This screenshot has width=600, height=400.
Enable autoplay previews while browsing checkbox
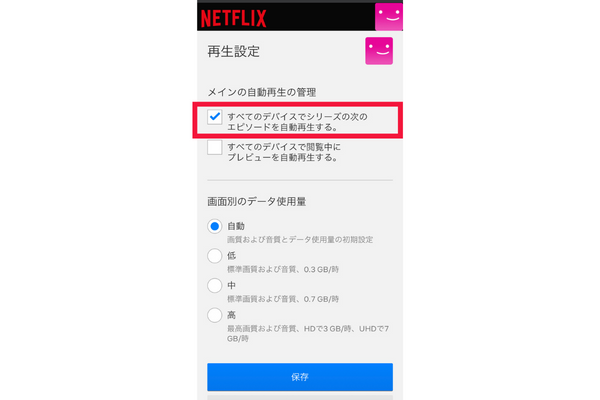coord(215,147)
